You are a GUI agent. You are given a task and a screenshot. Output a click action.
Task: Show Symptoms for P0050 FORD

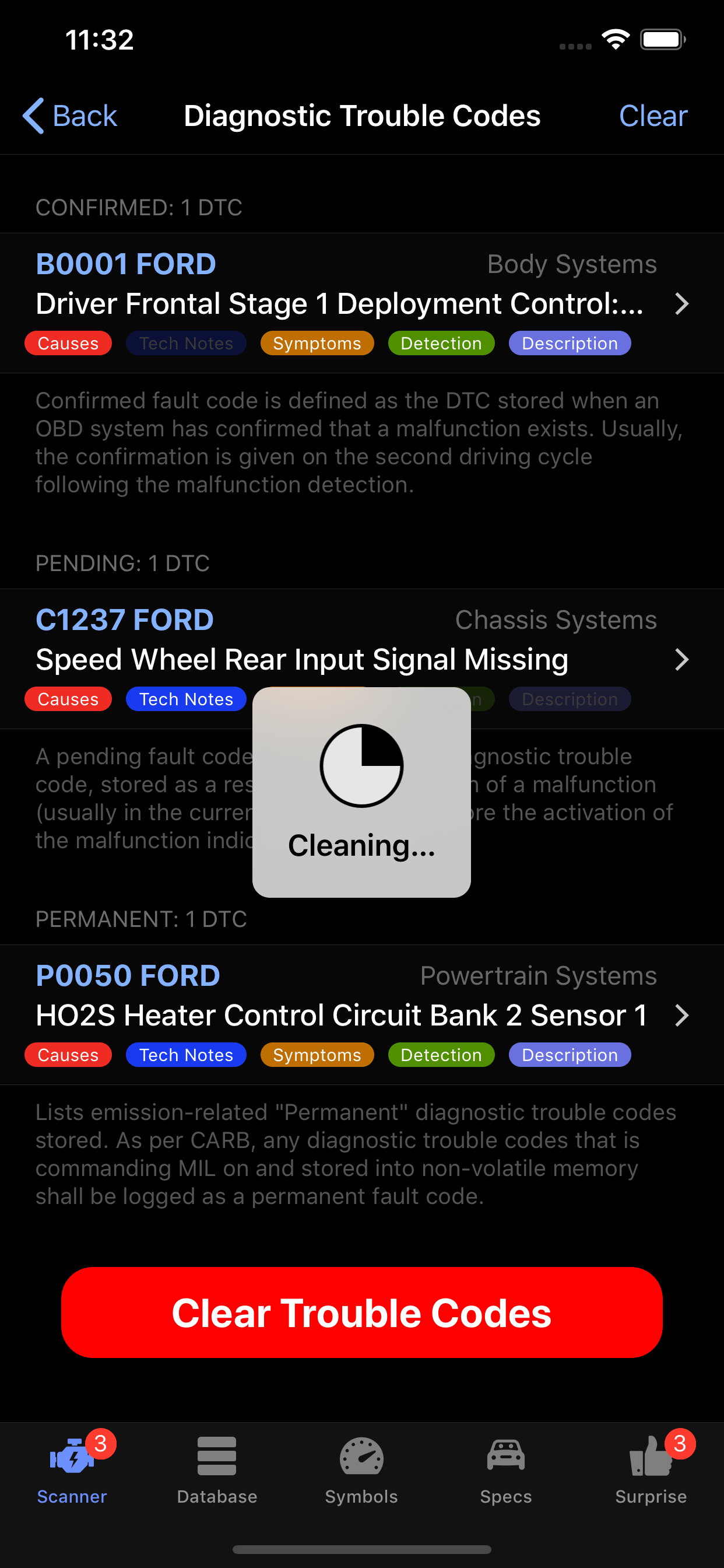pos(317,1055)
